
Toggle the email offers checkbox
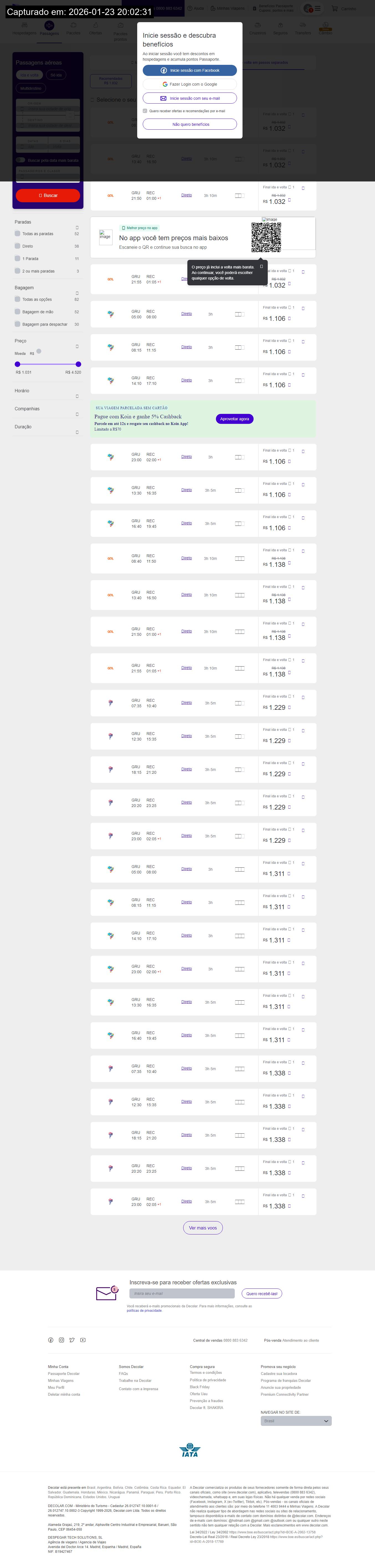tap(145, 111)
